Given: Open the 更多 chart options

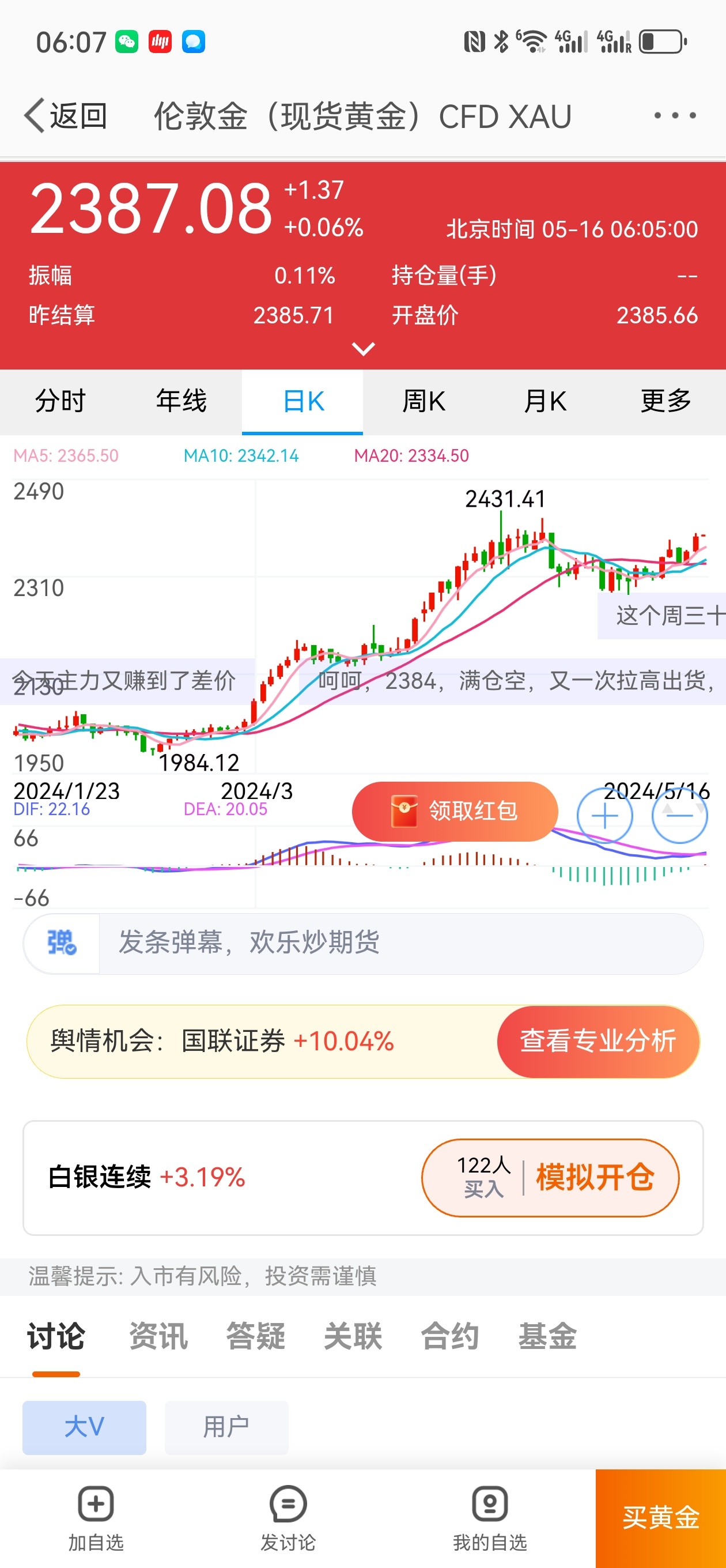Looking at the screenshot, I should click(665, 401).
